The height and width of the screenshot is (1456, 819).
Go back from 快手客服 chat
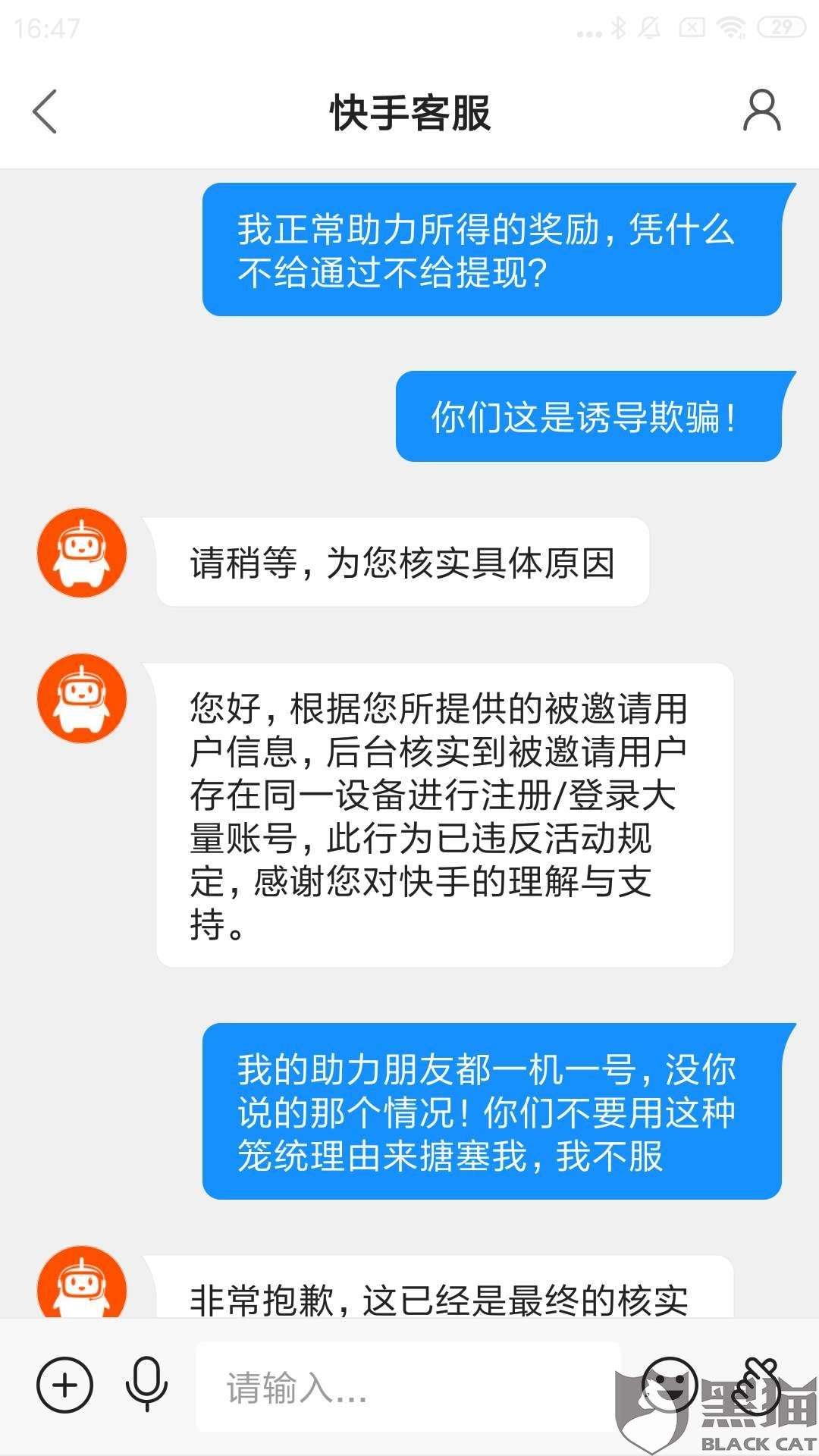coord(45,112)
